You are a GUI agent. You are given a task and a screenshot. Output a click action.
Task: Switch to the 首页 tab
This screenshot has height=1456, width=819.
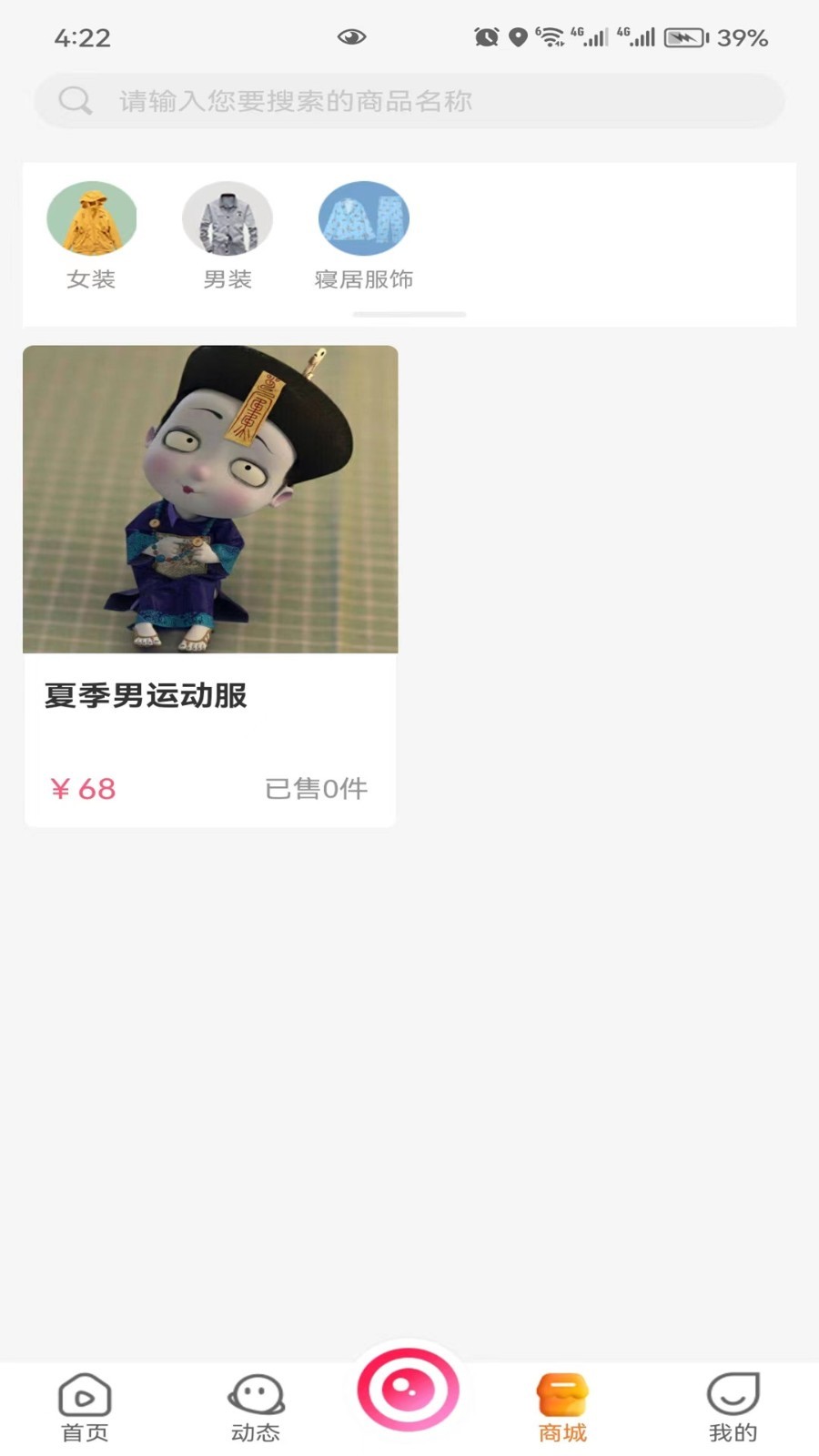point(85,1408)
